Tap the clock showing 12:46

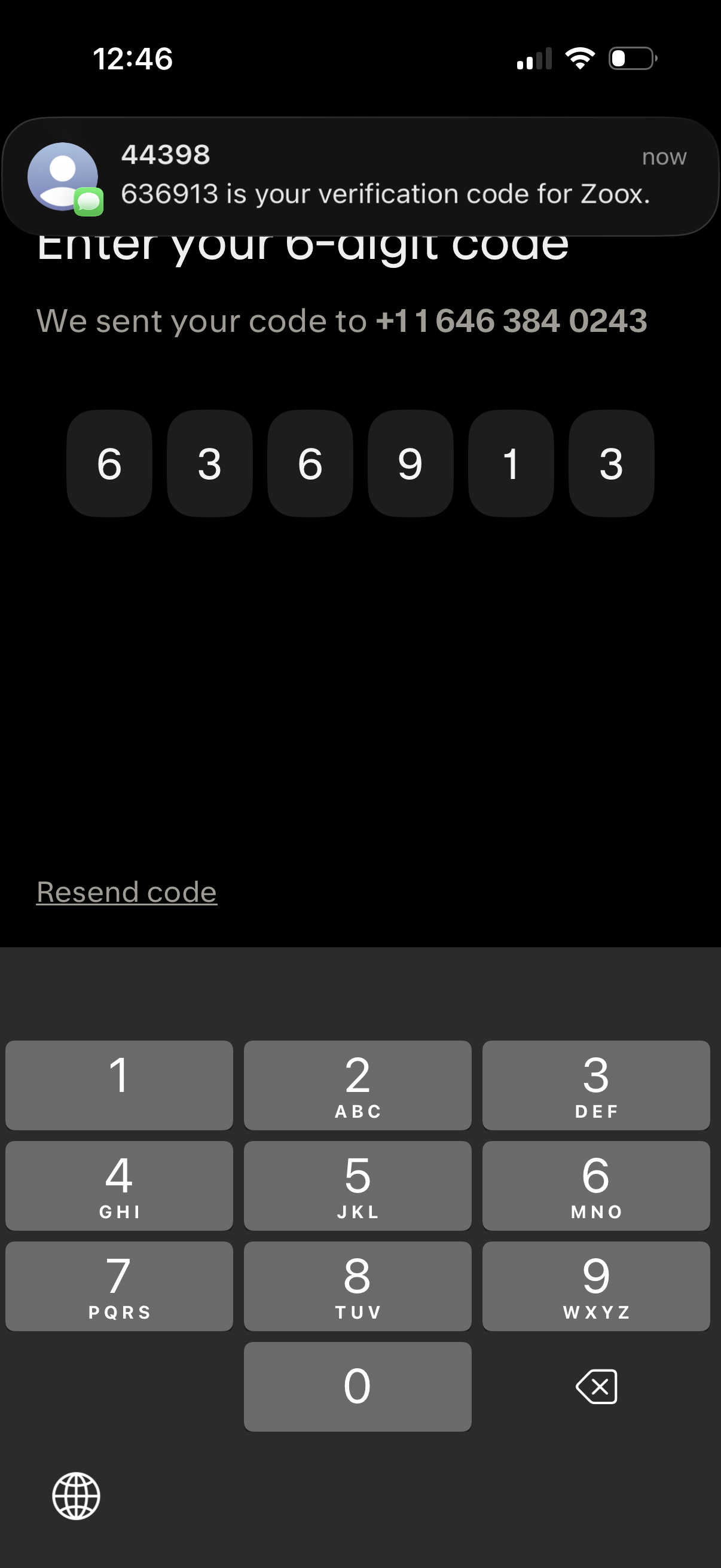pos(133,59)
